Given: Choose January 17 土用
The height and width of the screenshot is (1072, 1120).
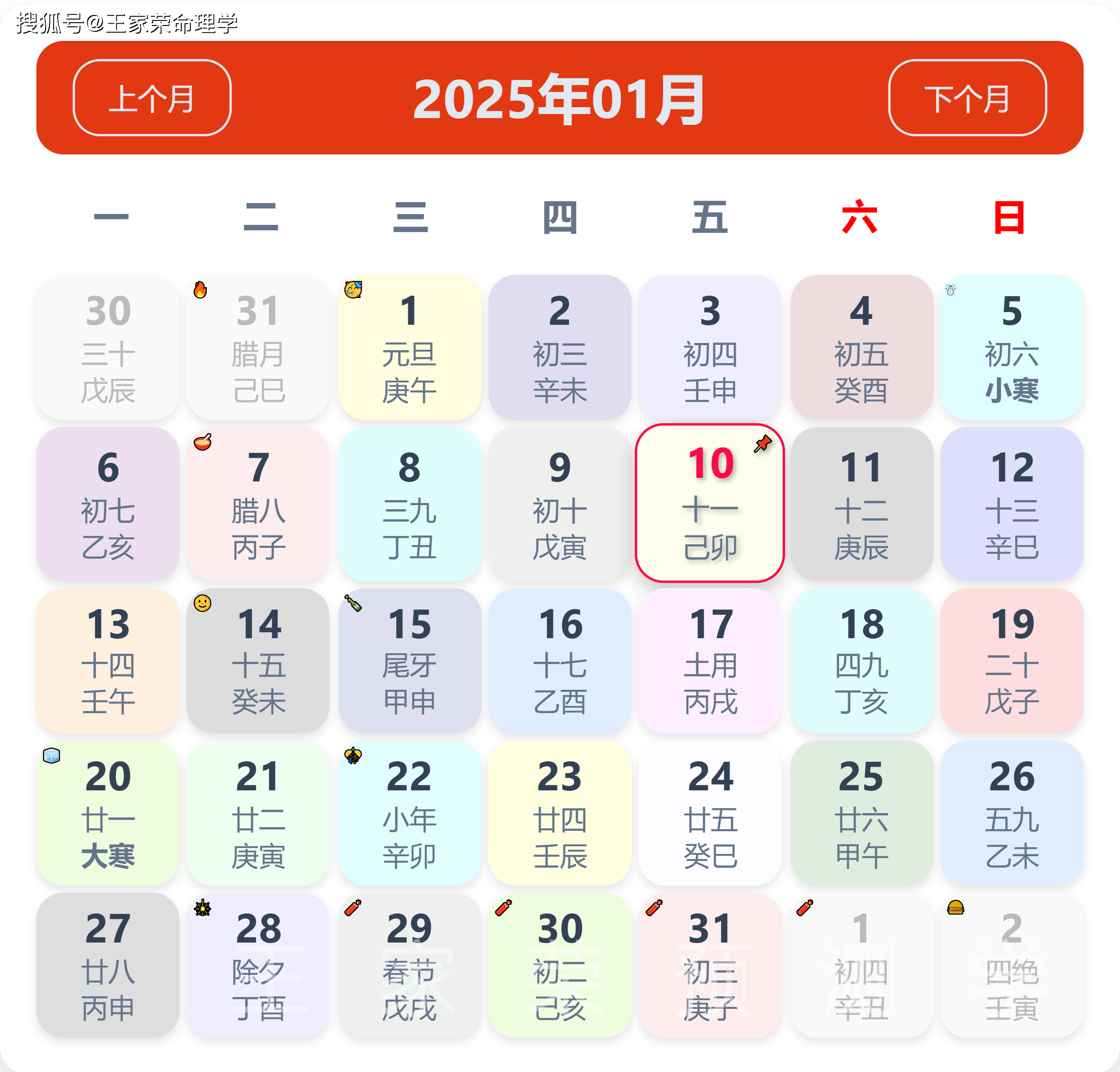Looking at the screenshot, I should point(710,661).
